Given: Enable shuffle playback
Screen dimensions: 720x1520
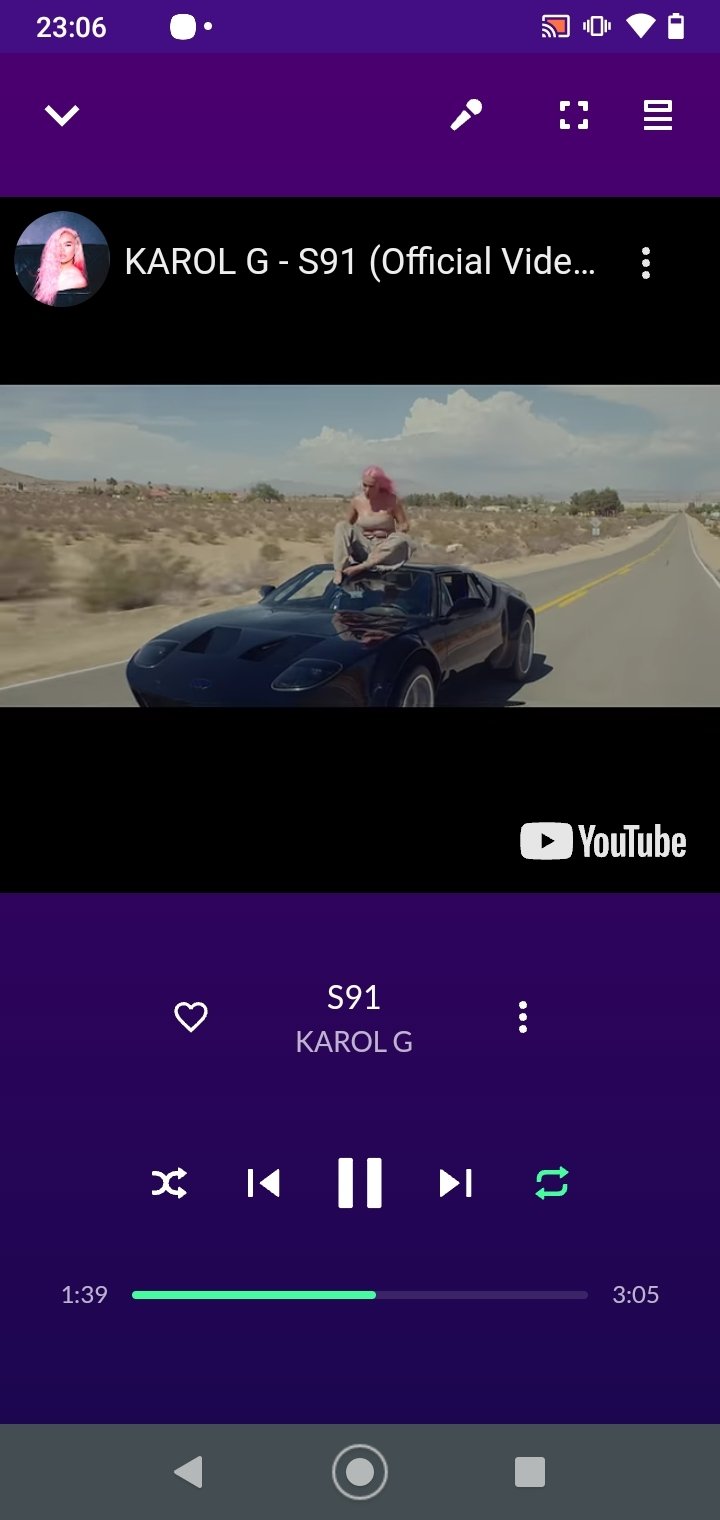Looking at the screenshot, I should [x=169, y=1184].
